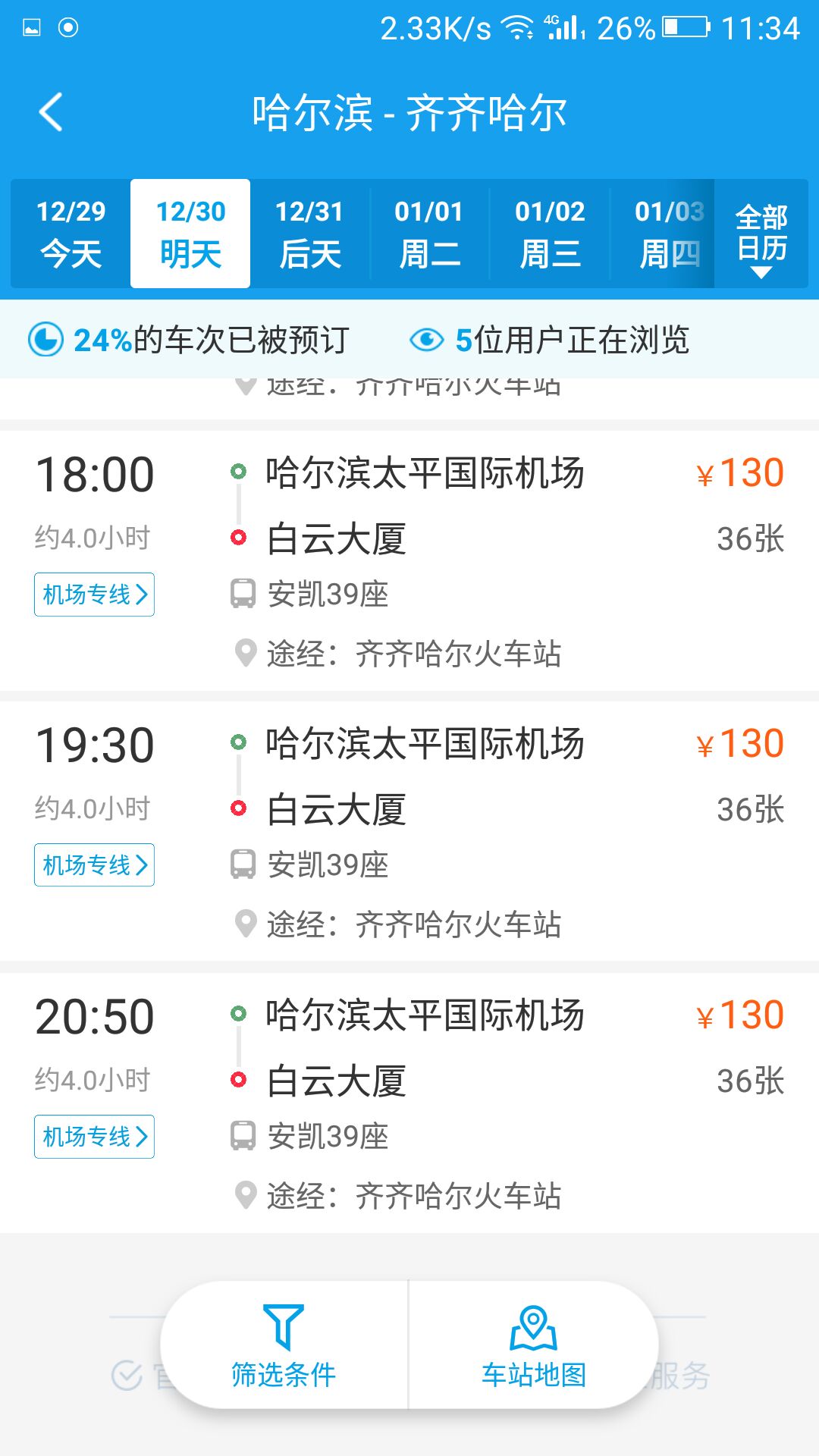Viewport: 819px width, 1456px height.
Task: Open the 19:30 bus to 白云大厦
Action: point(409,832)
